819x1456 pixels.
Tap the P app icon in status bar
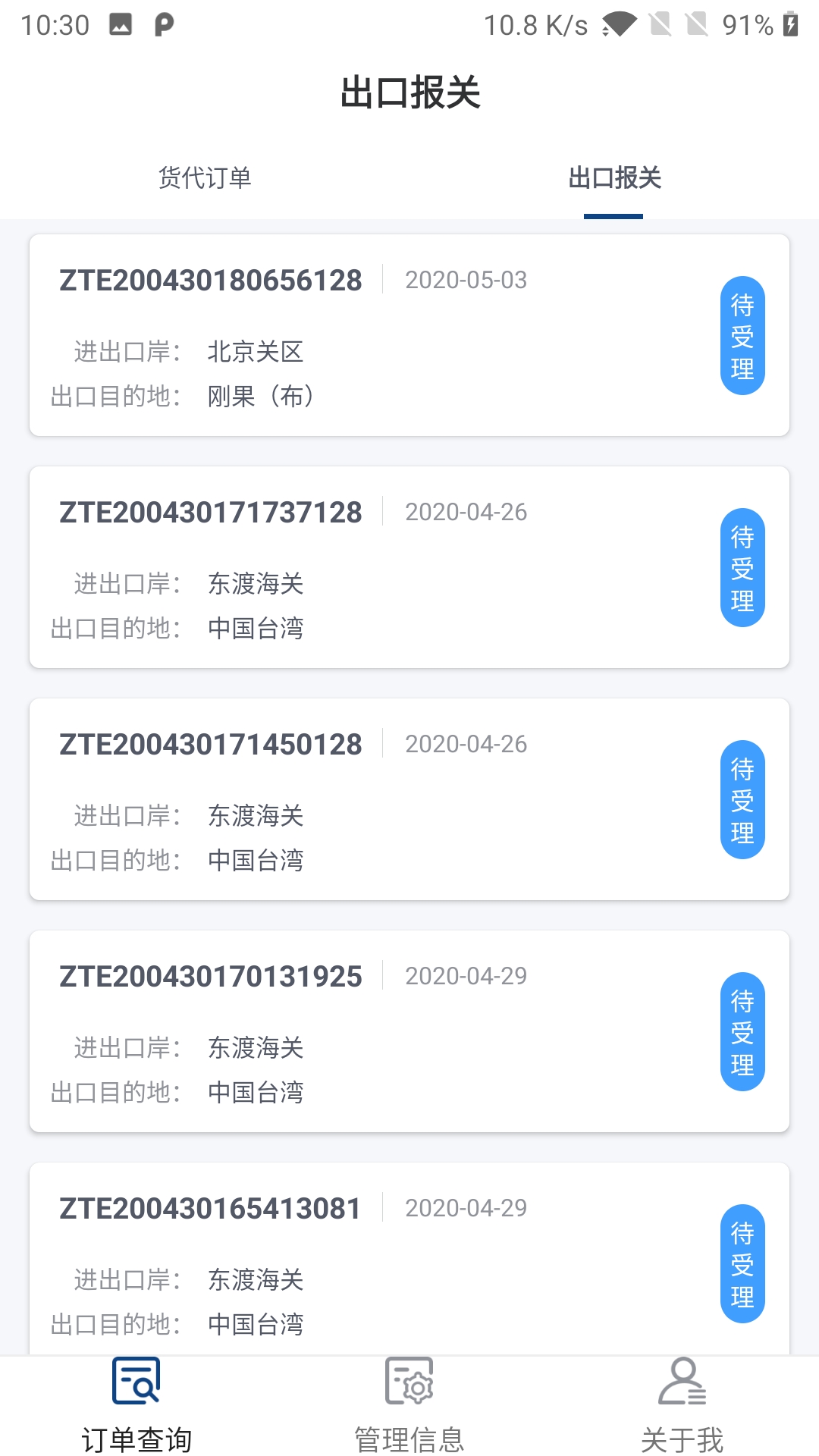point(163,24)
